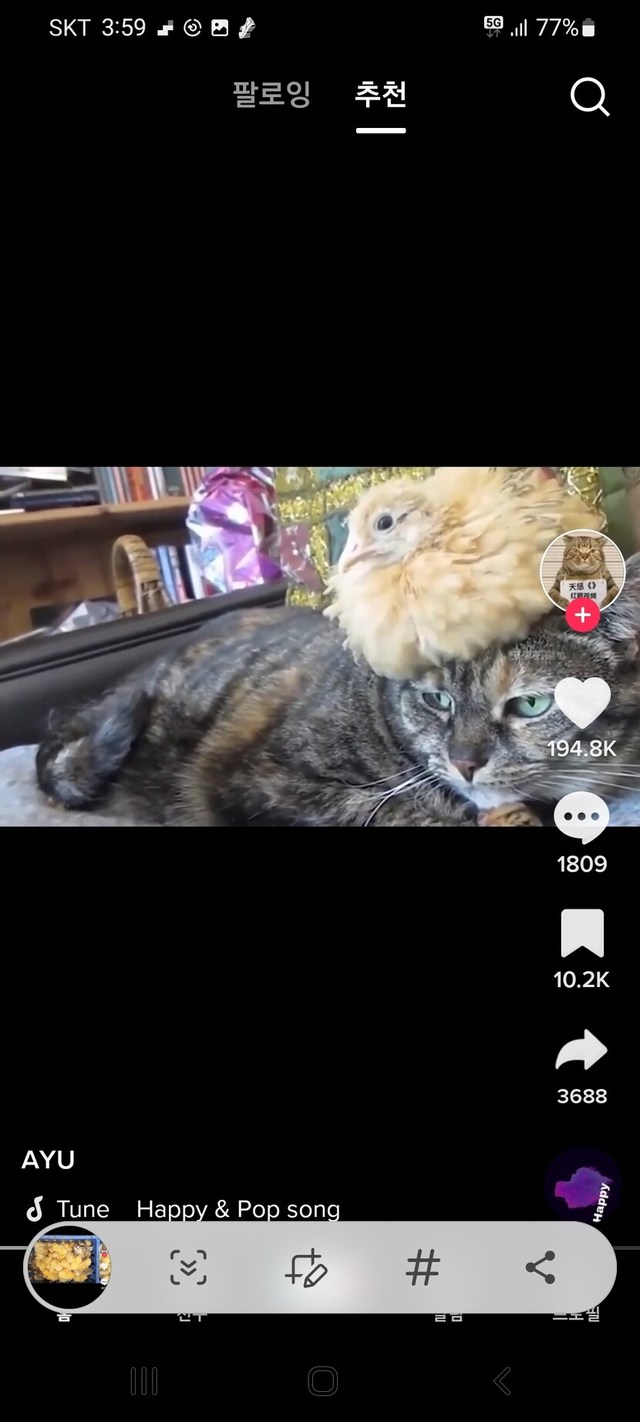This screenshot has height=1422, width=640.
Task: Go to the home screen
Action: (322, 1382)
